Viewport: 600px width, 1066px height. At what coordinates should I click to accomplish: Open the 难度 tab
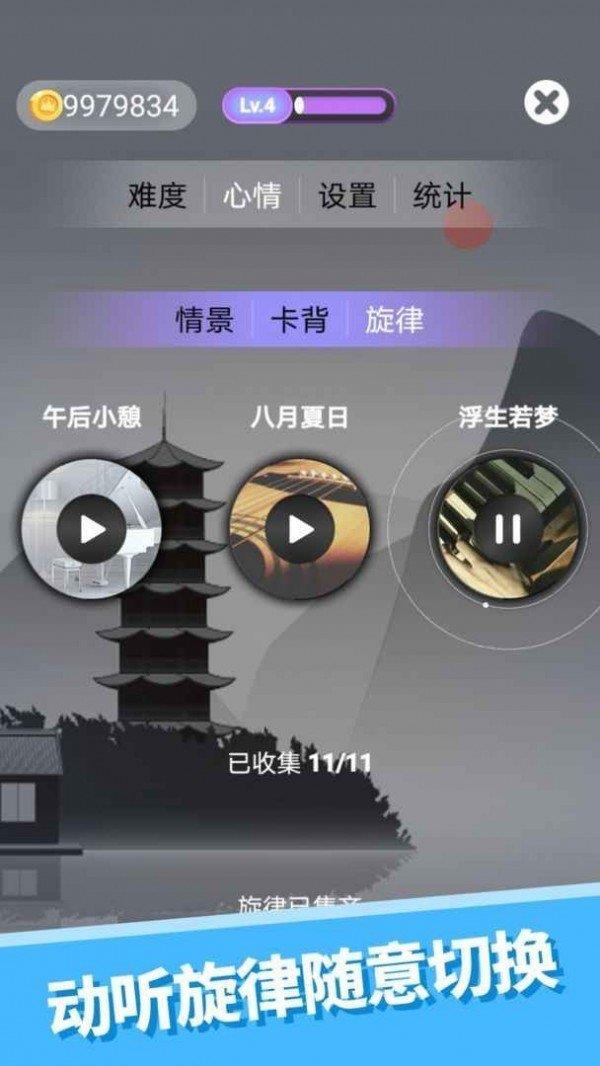[x=157, y=195]
